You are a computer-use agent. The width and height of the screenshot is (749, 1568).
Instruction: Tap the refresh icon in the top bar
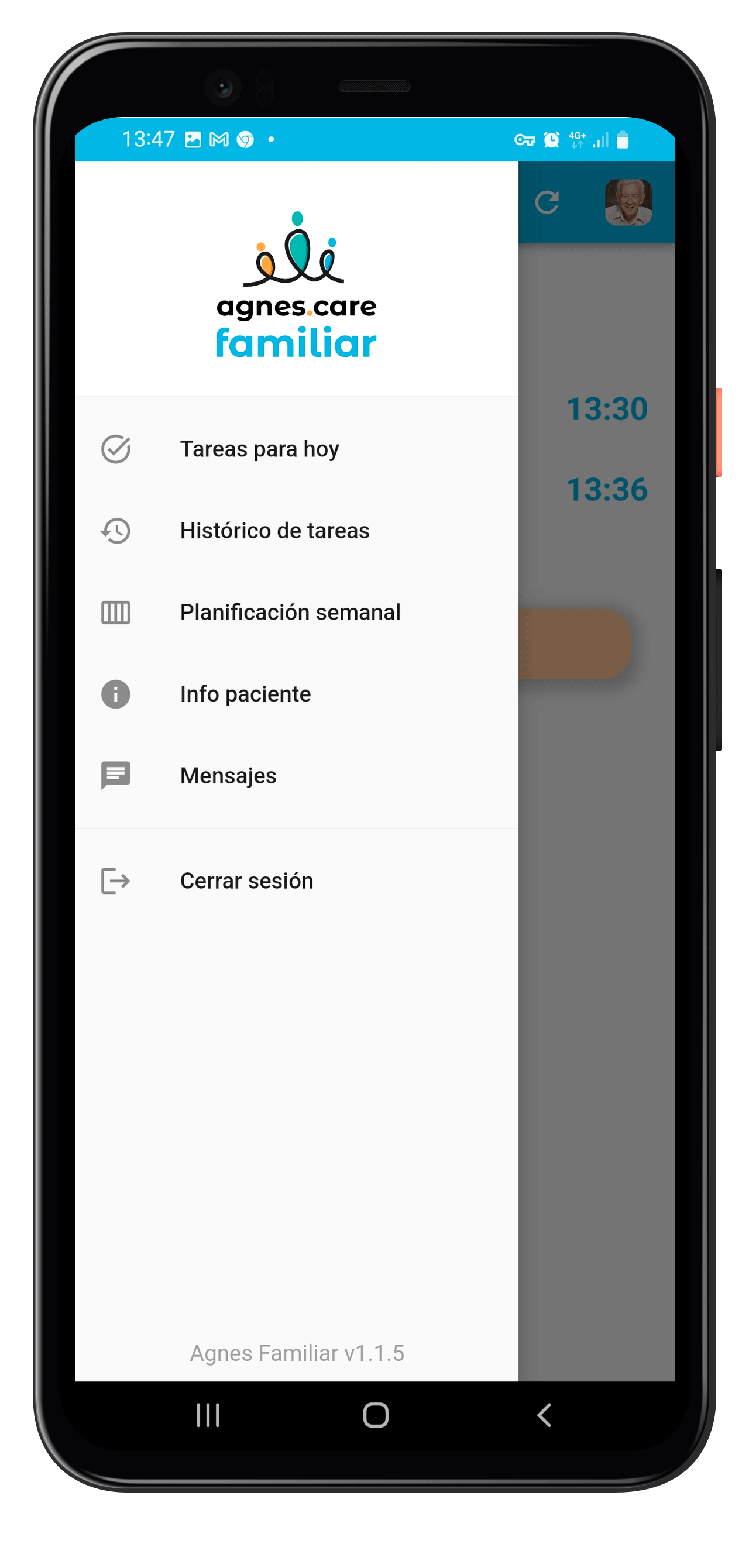[547, 202]
